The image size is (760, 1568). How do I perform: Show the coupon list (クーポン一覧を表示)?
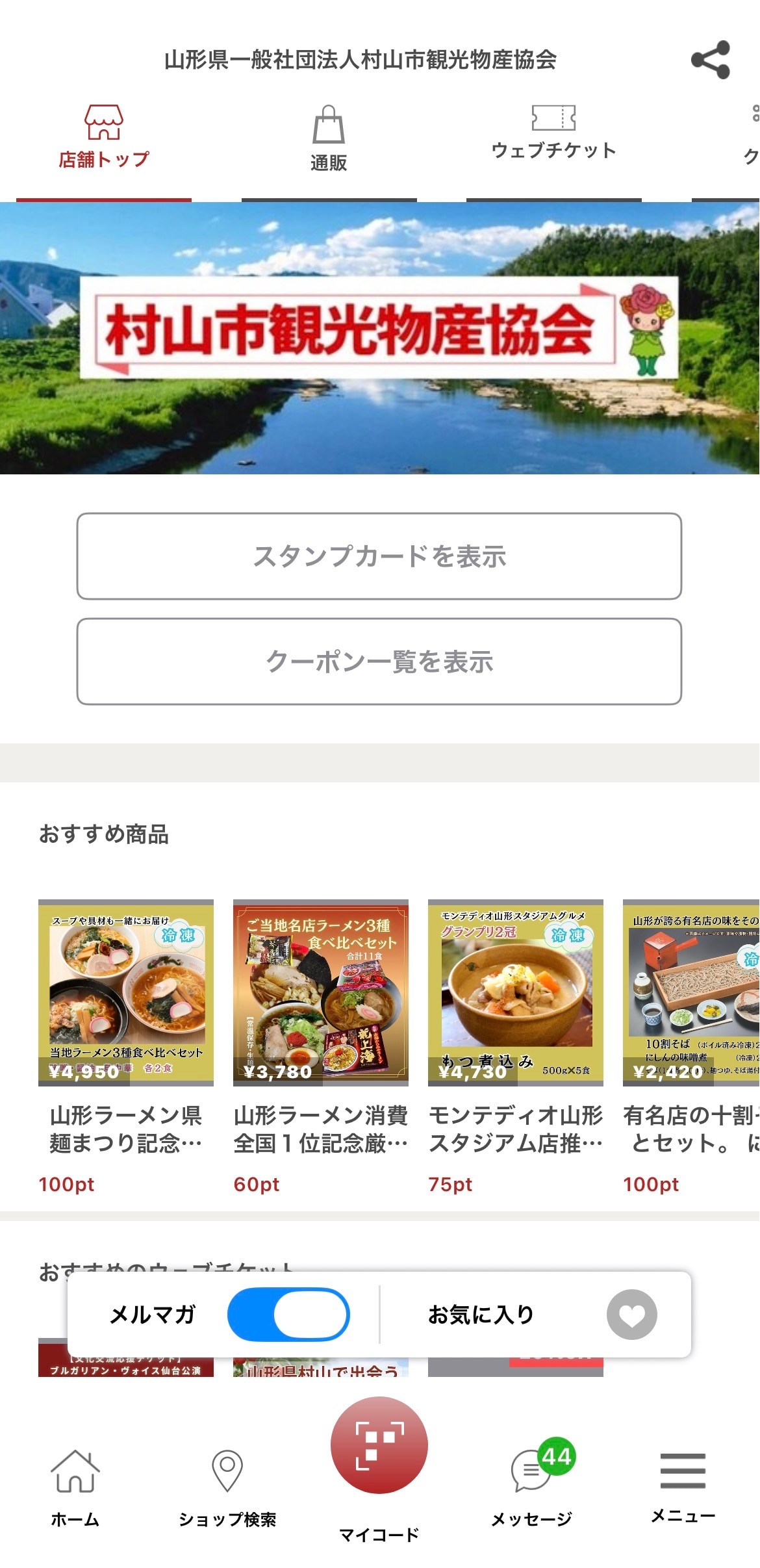tap(379, 662)
